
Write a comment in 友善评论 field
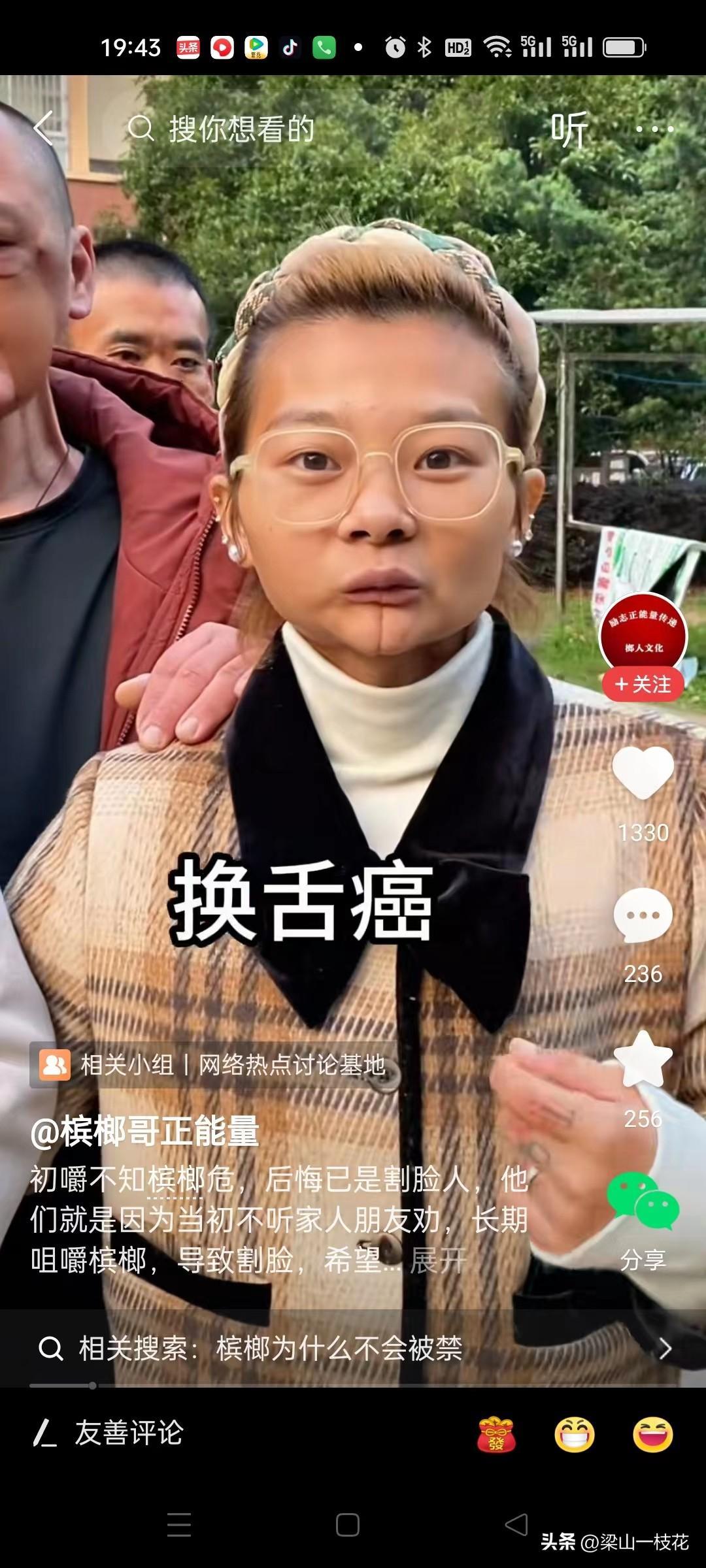coord(131,1433)
